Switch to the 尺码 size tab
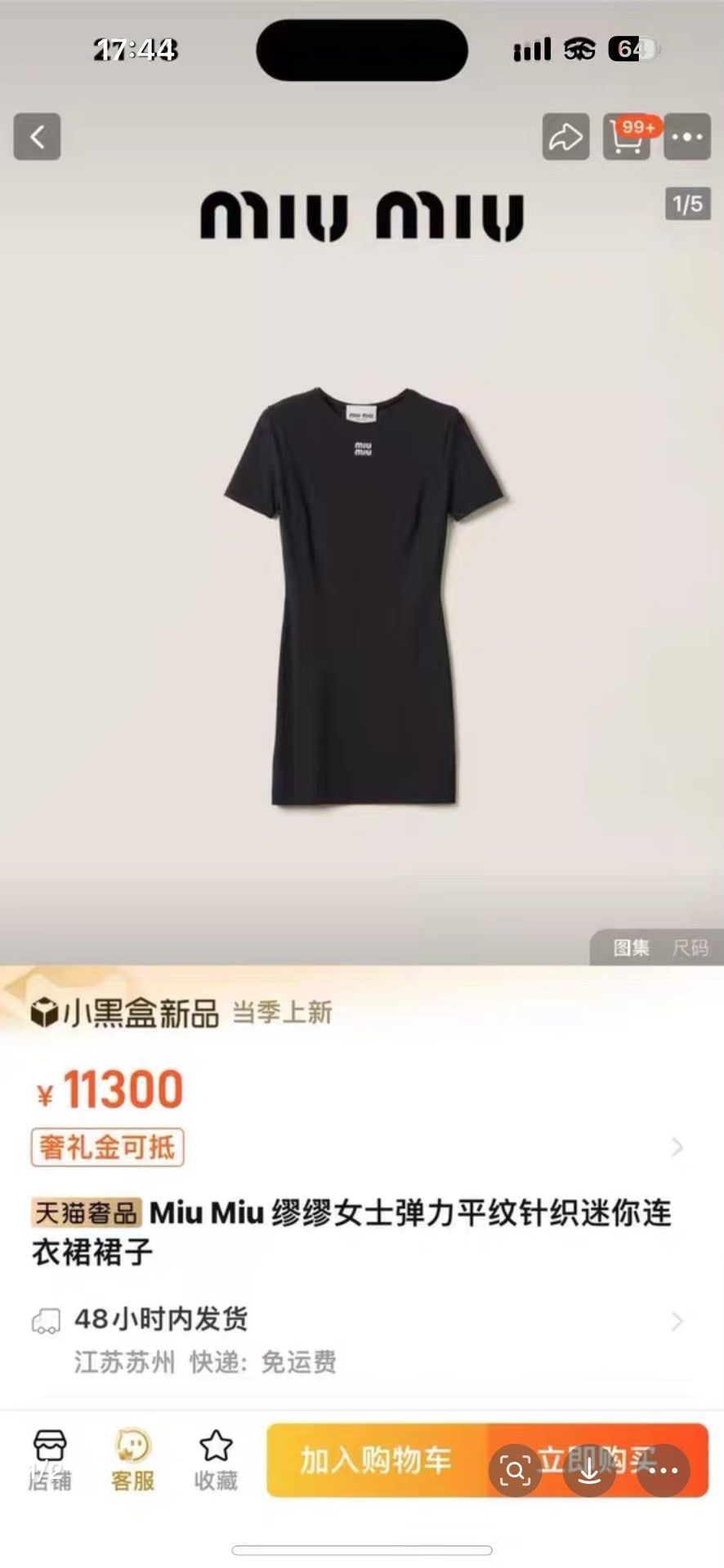The width and height of the screenshot is (724, 1568). (690, 947)
